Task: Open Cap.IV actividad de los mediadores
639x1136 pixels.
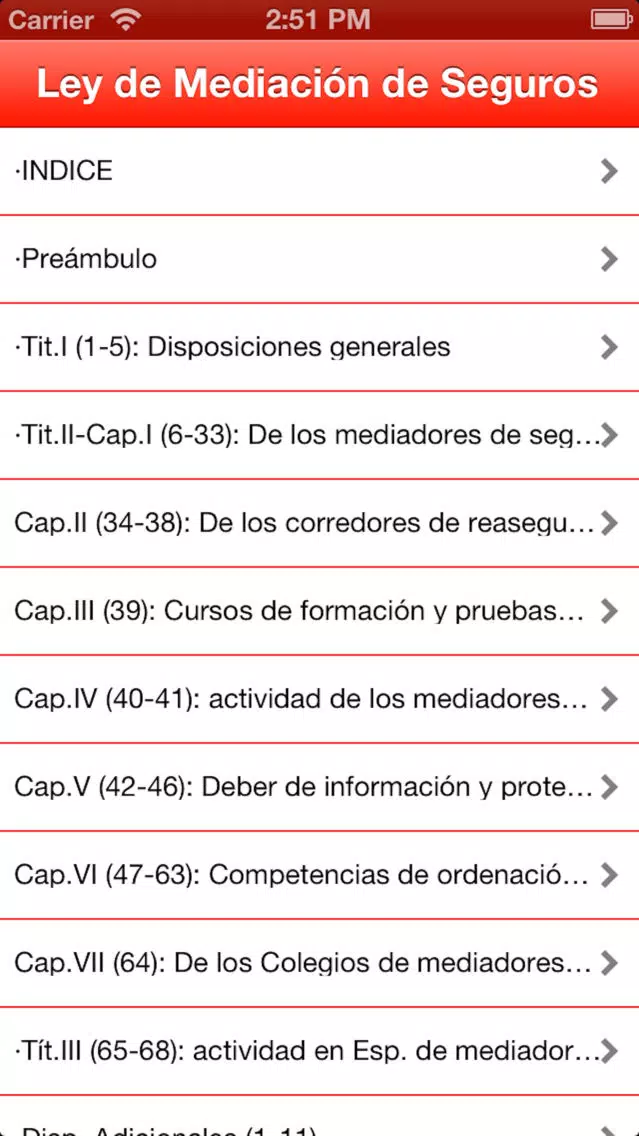Action: point(320,700)
